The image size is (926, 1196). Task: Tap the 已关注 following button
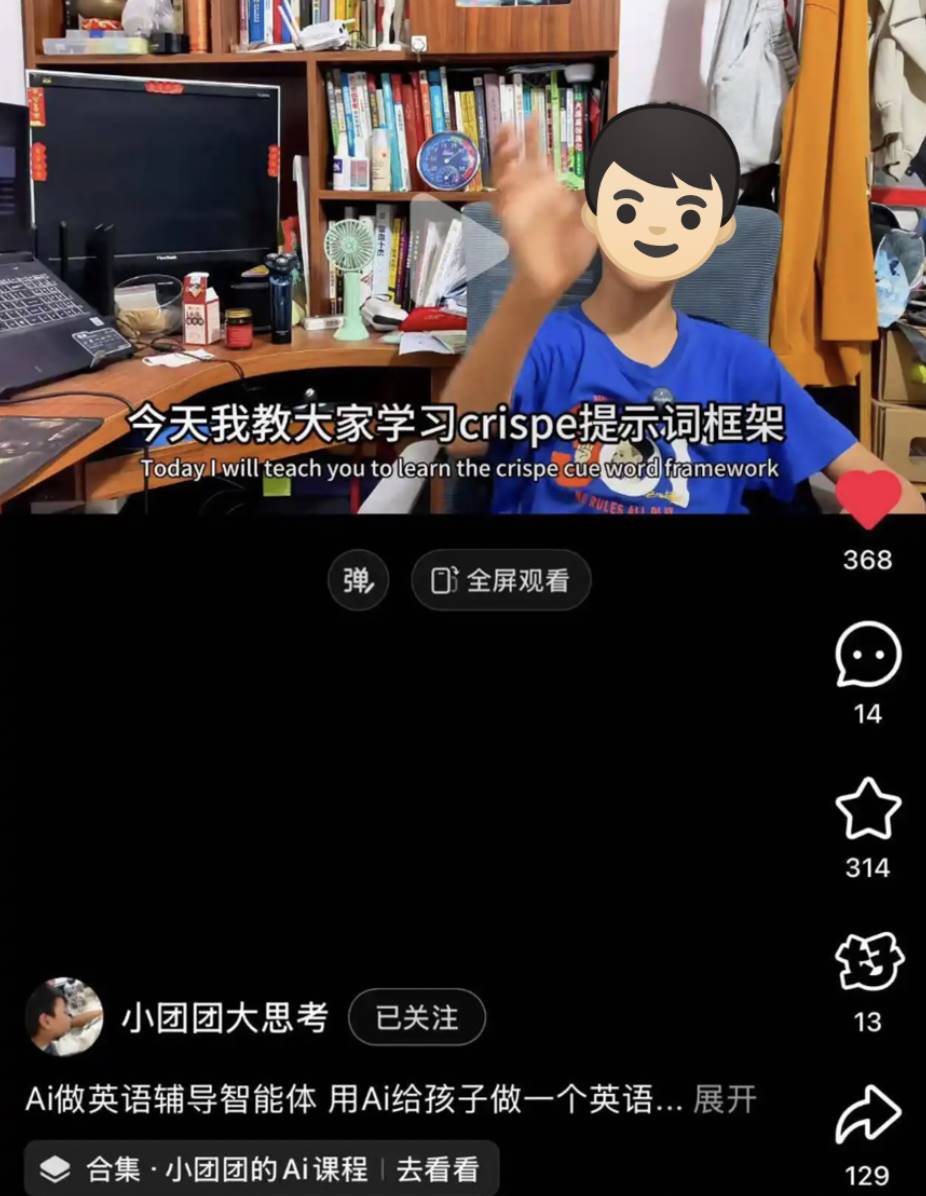pos(417,1018)
